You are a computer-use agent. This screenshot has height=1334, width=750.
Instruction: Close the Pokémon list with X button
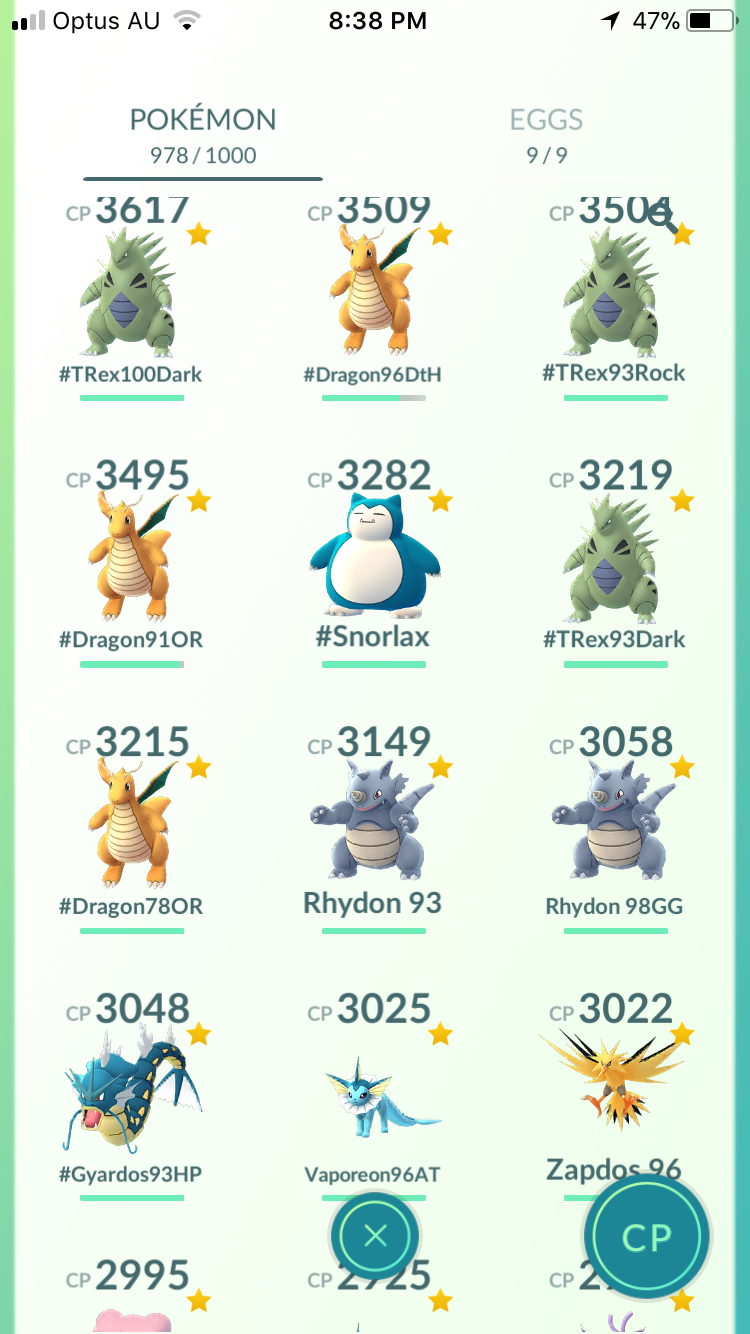tap(375, 1236)
